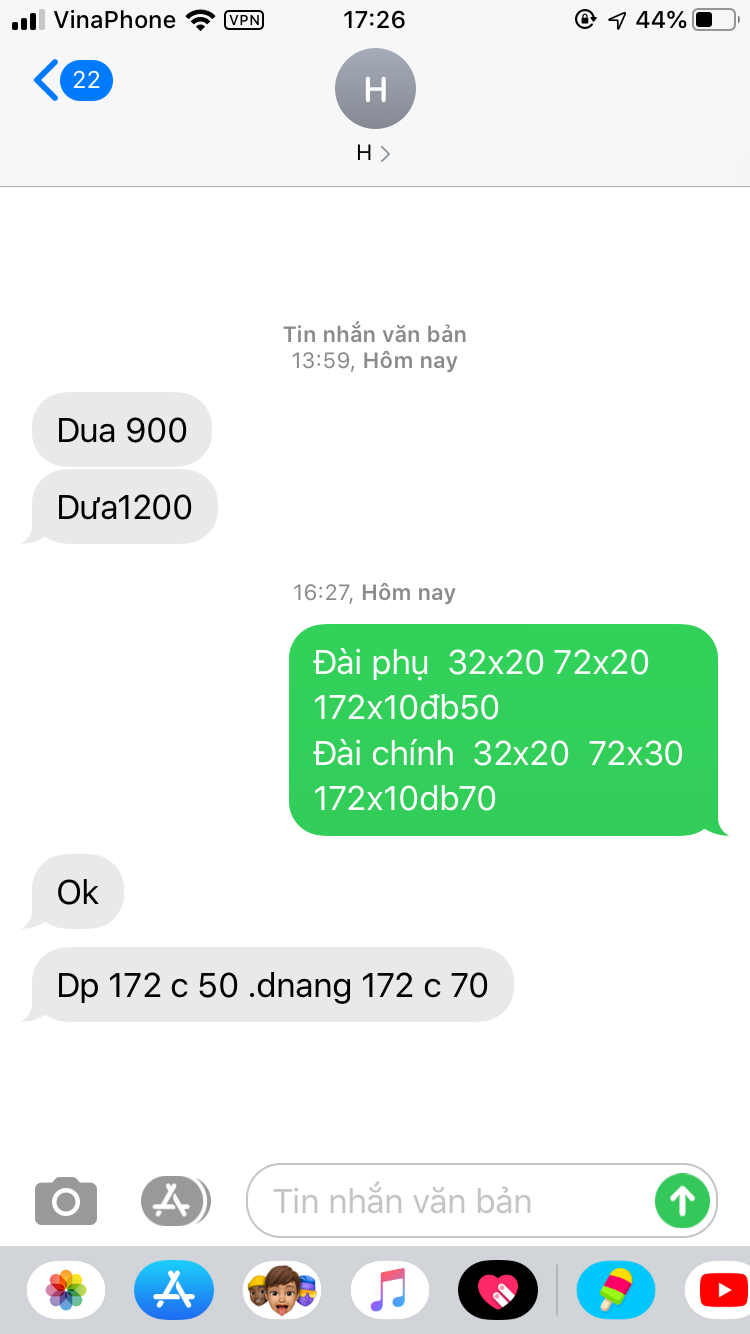
Task: Open the YouTube iMessage app
Action: click(x=718, y=1290)
